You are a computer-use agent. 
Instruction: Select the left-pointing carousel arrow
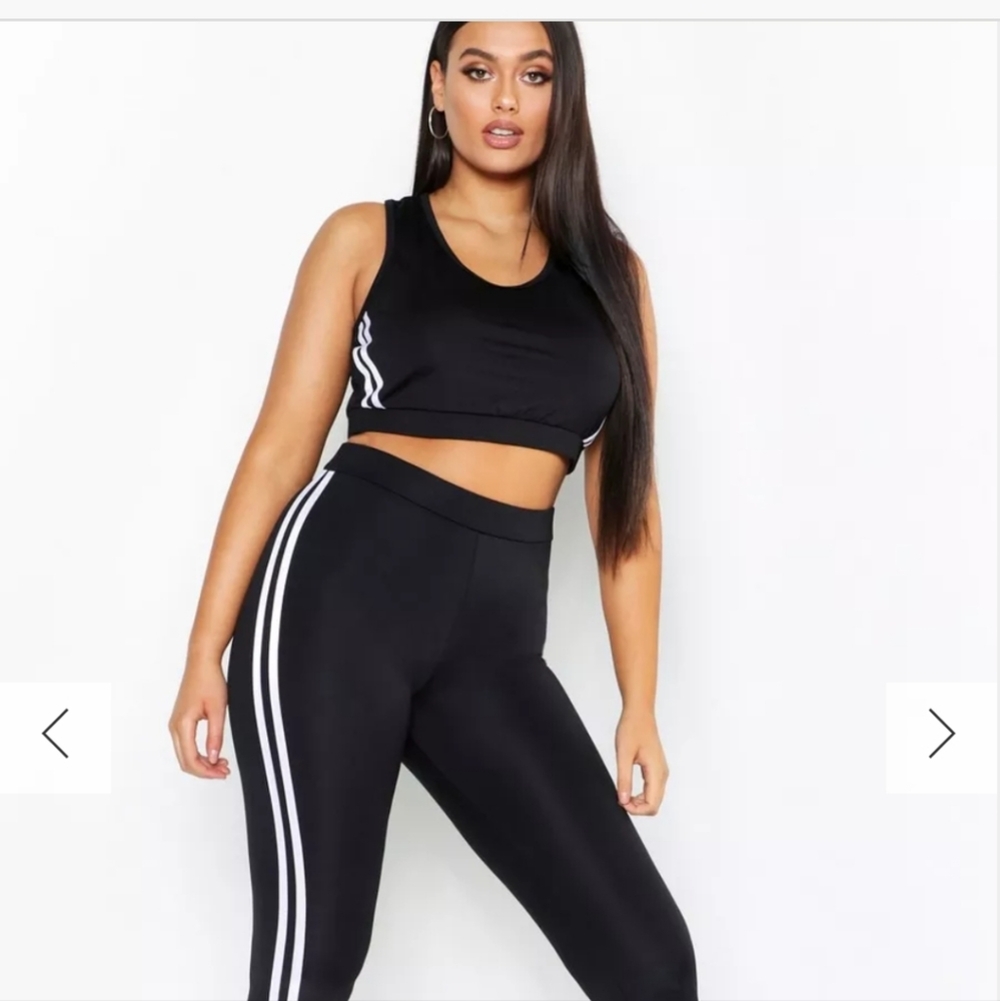point(57,733)
